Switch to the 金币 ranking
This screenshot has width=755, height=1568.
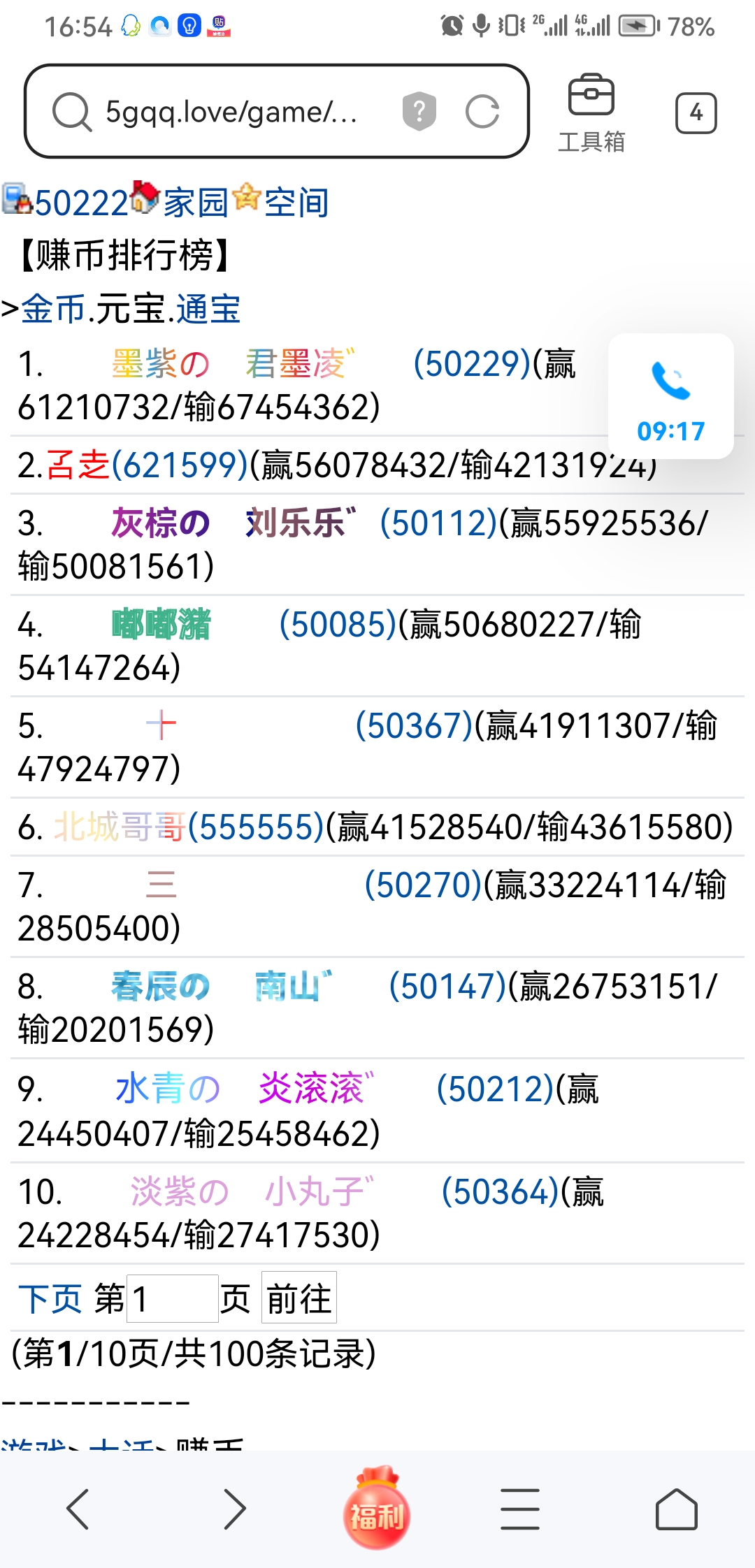click(x=53, y=309)
